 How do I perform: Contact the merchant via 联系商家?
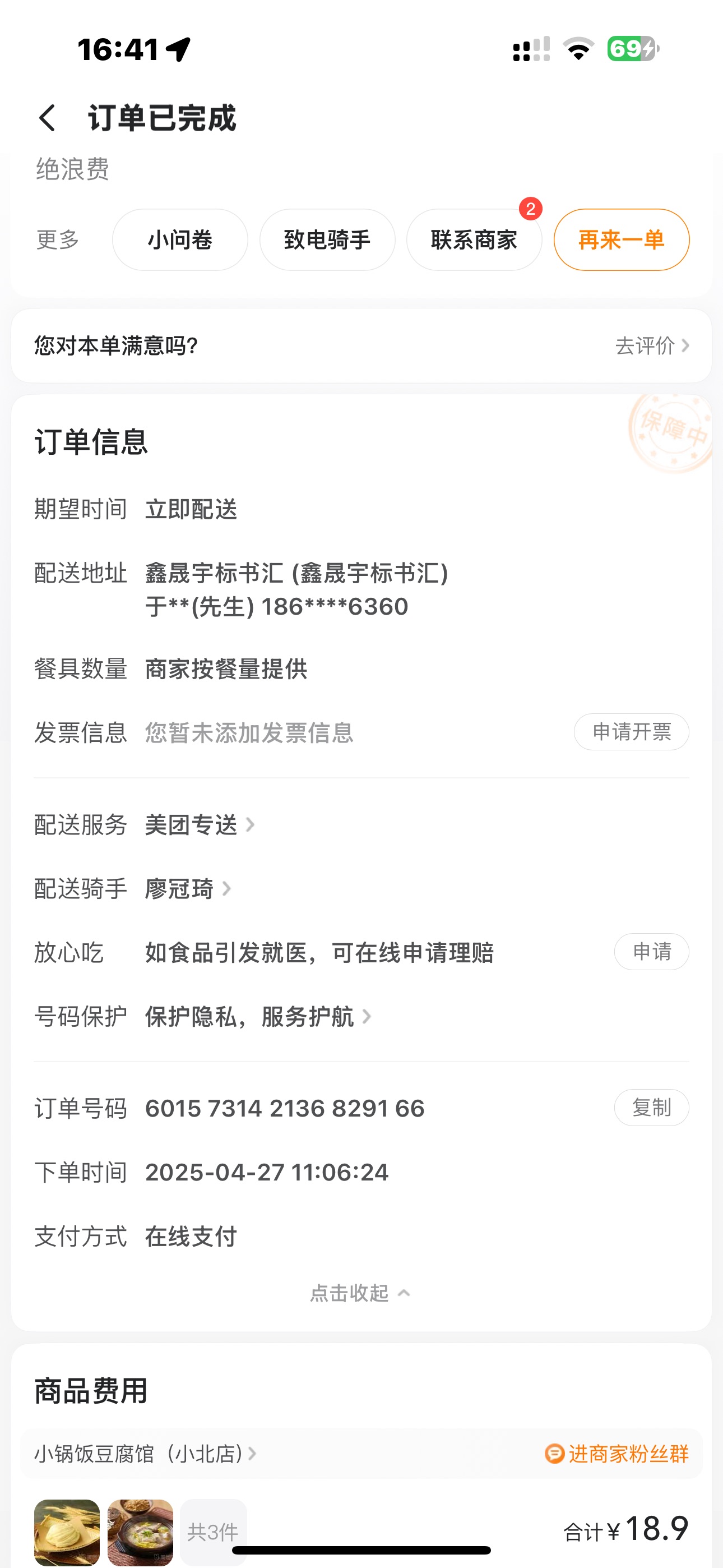tap(474, 240)
